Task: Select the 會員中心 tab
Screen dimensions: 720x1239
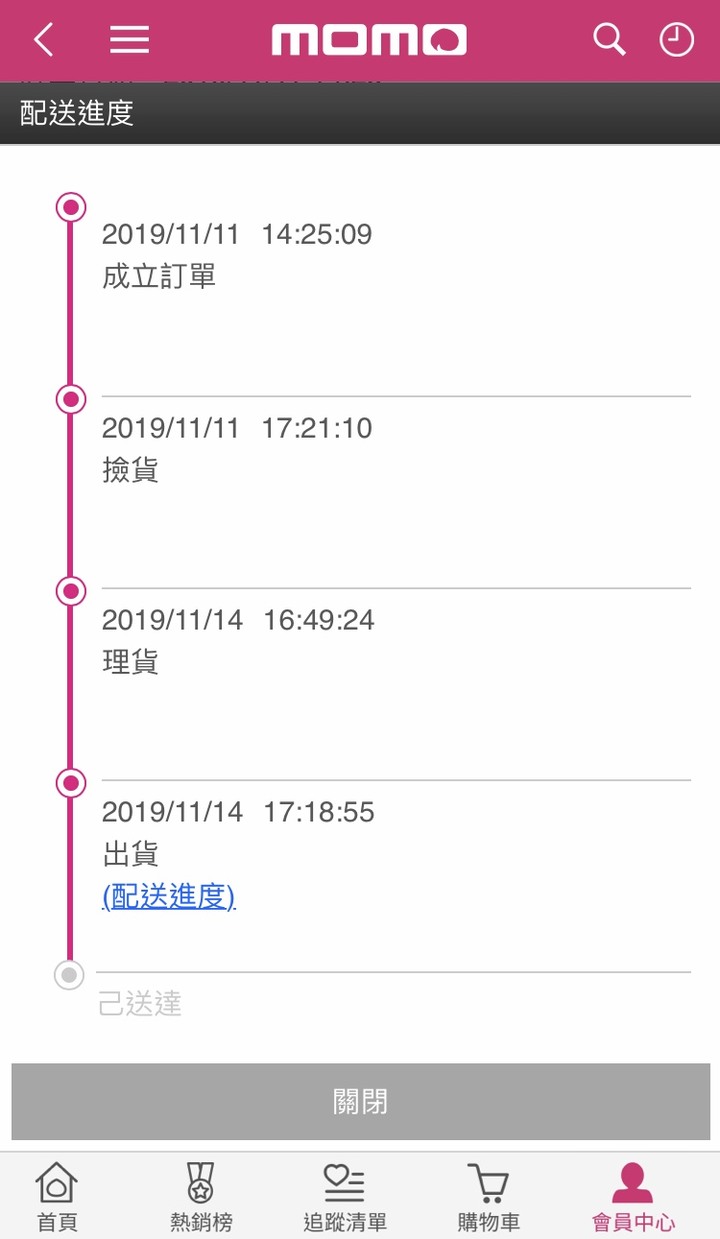Action: point(633,1196)
